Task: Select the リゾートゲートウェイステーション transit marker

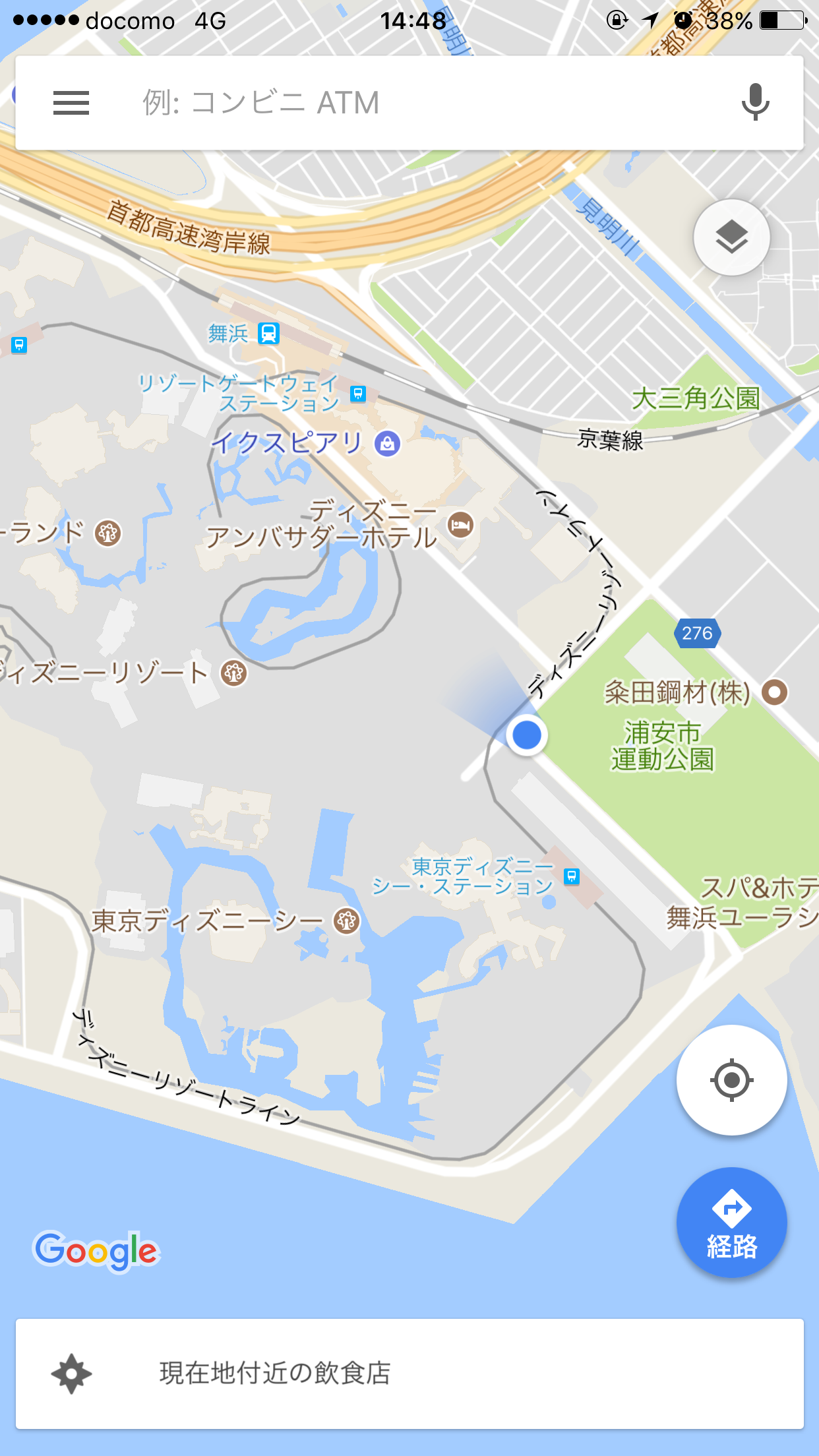Action: click(x=358, y=394)
